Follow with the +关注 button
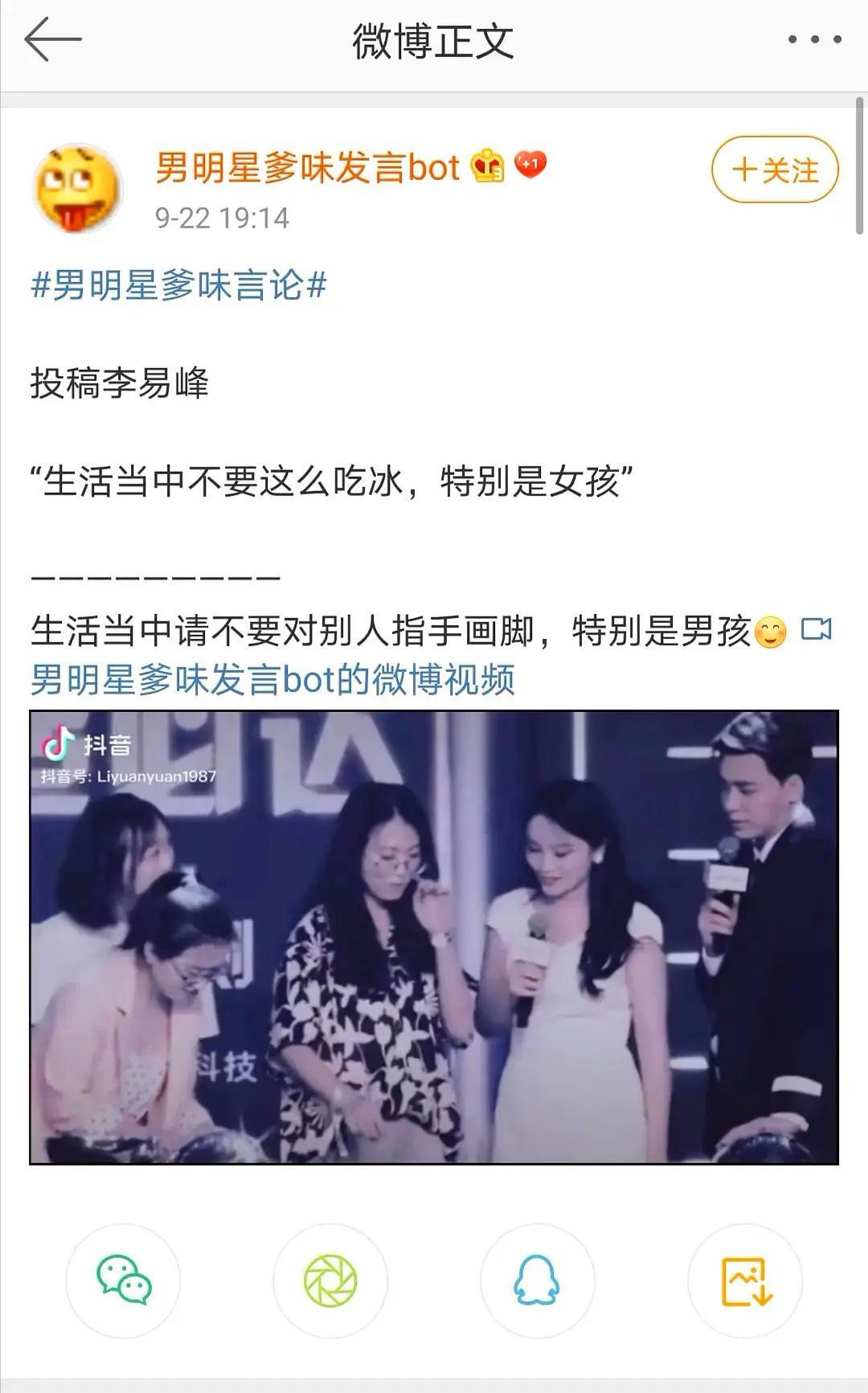868x1393 pixels. 775,170
